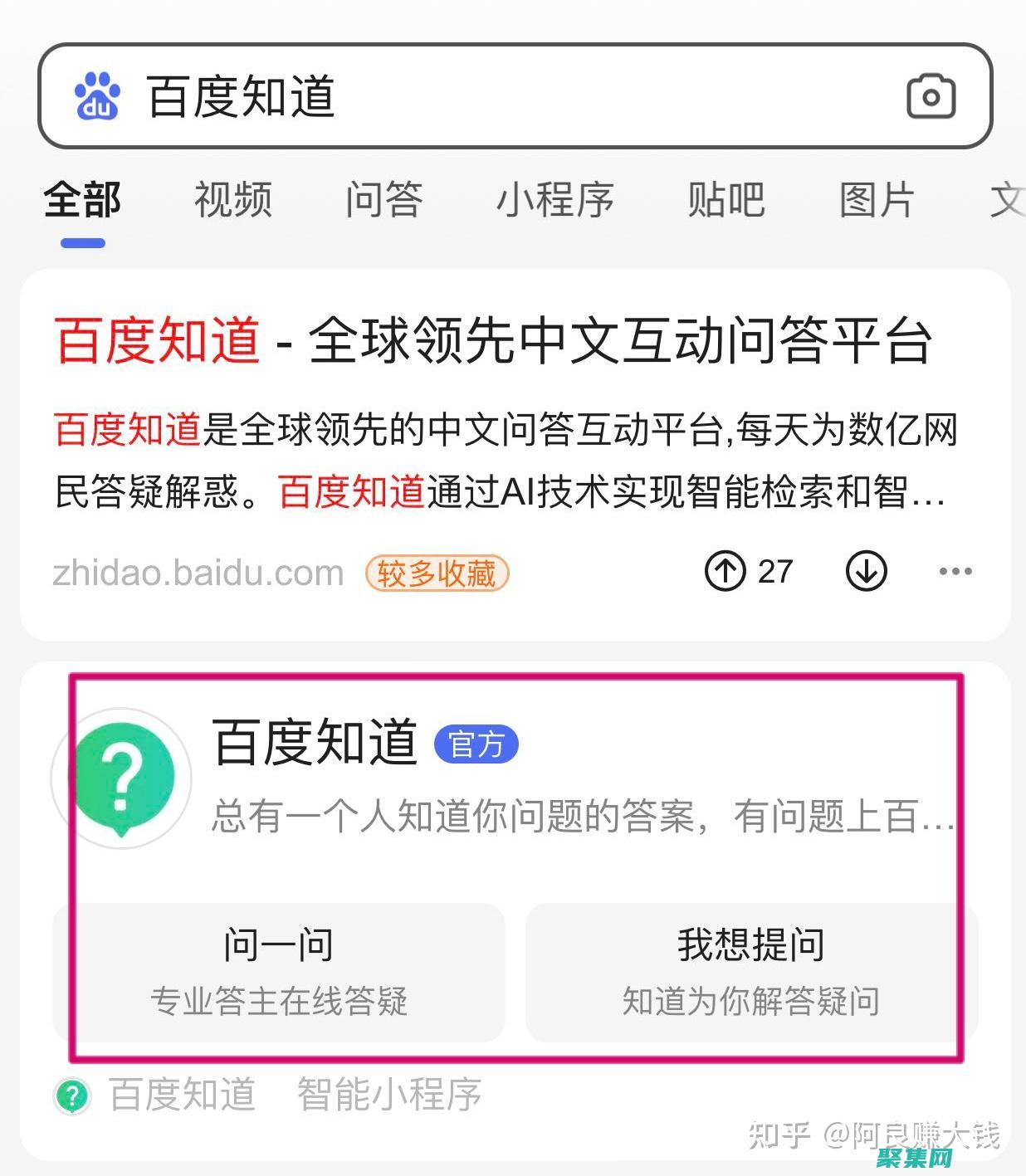The image size is (1026, 1176).
Task: Click the 官方 official badge
Action: [x=478, y=744]
